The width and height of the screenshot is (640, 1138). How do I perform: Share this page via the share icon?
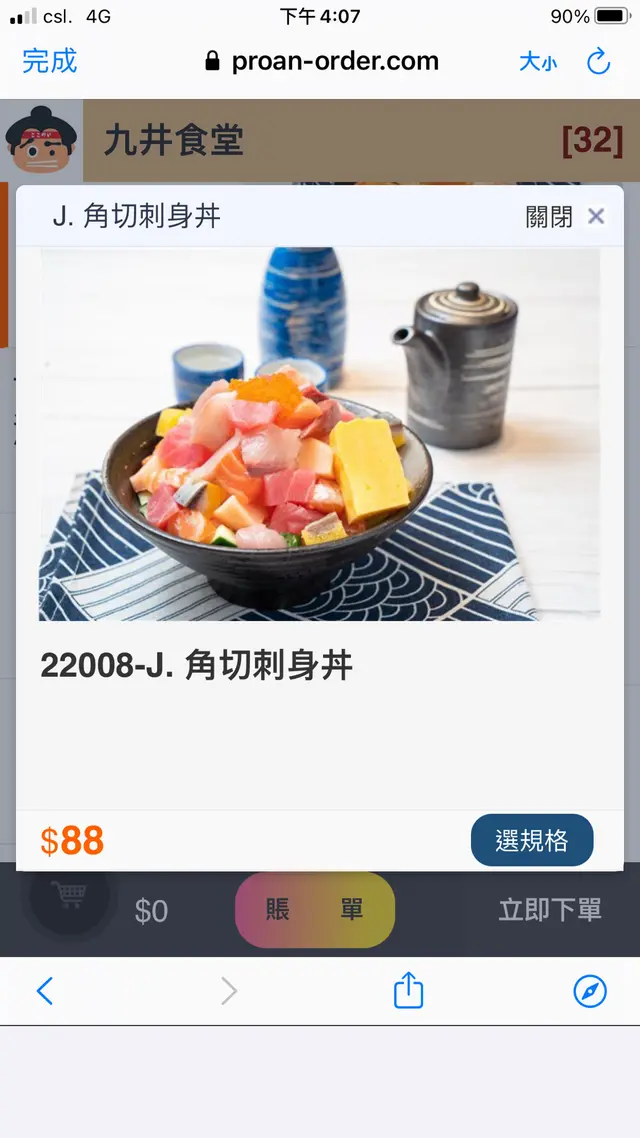click(408, 991)
